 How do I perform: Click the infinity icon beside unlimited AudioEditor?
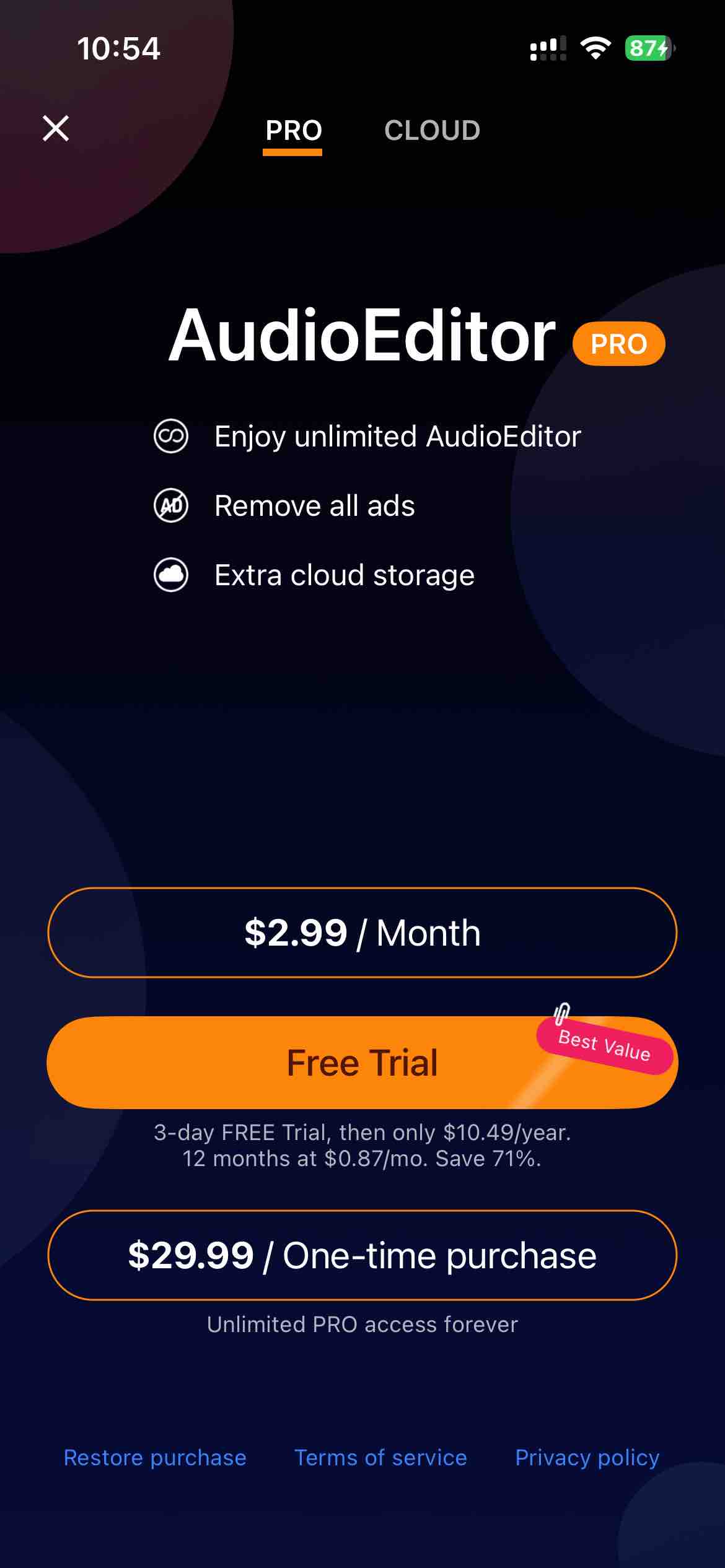click(172, 437)
